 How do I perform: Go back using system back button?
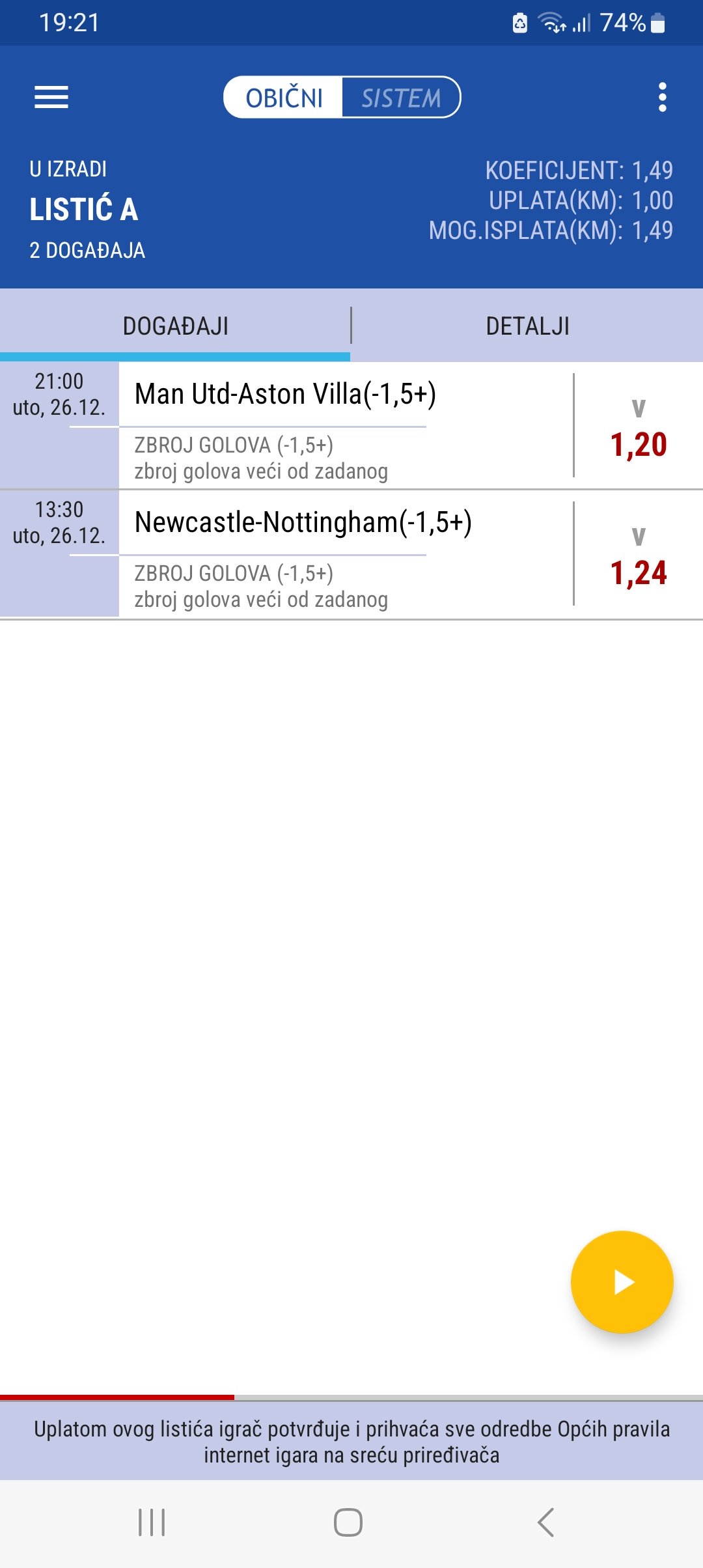545,1522
